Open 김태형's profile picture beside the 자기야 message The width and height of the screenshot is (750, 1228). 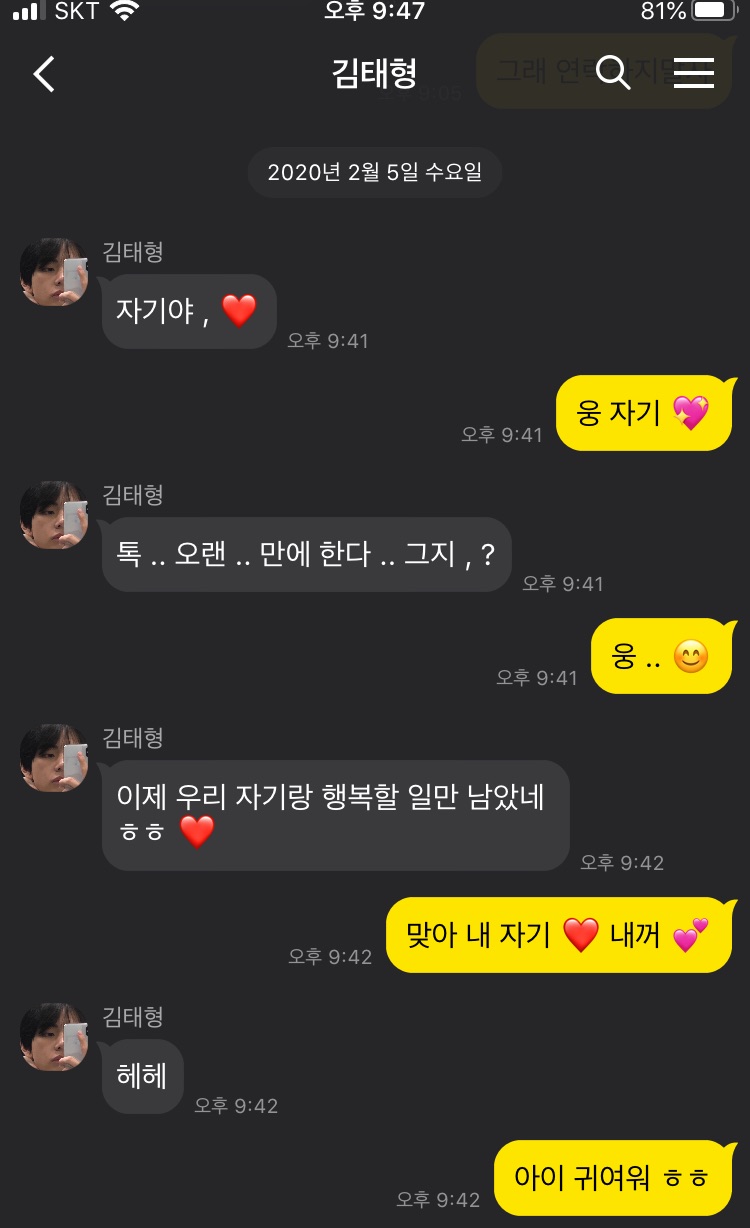click(54, 272)
